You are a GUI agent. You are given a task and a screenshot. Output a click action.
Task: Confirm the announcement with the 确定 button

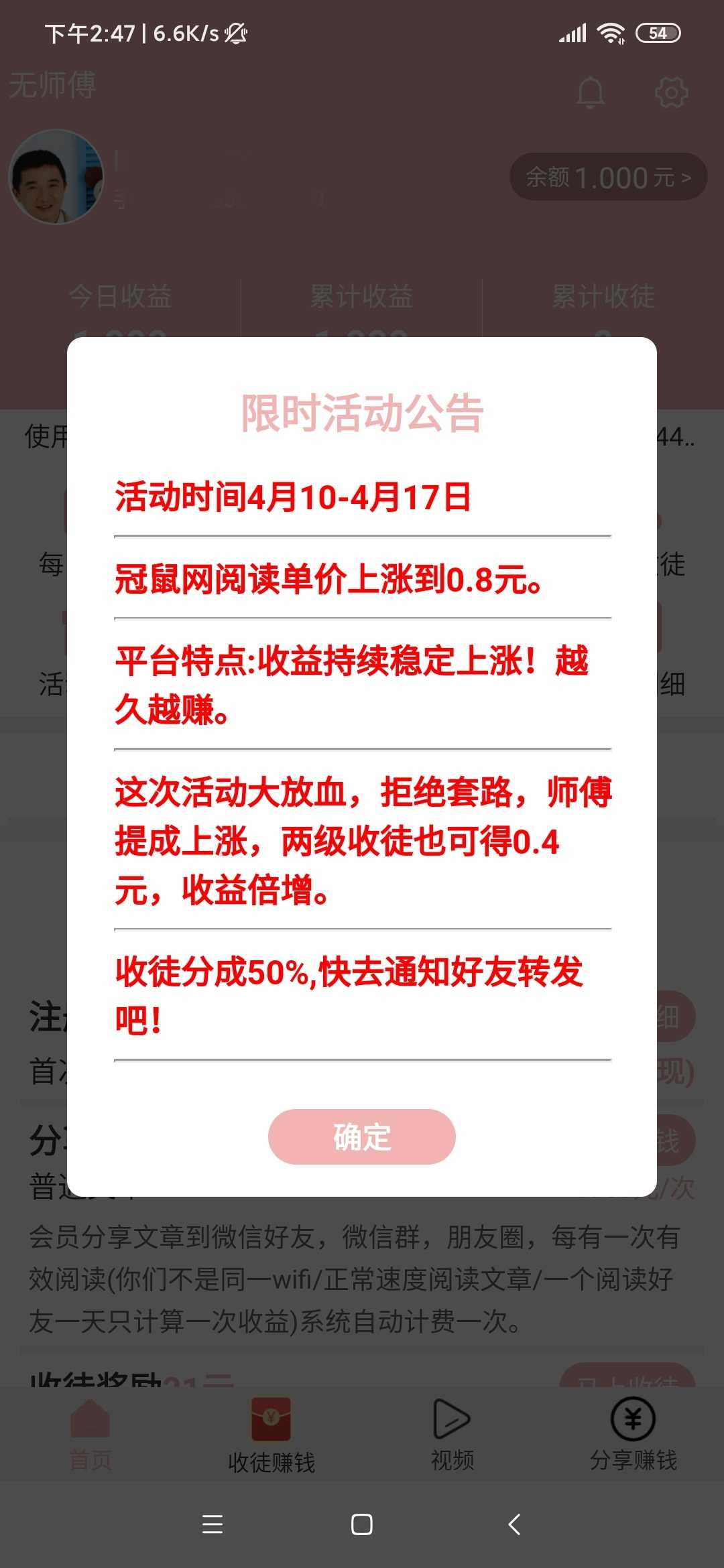pos(362,1136)
